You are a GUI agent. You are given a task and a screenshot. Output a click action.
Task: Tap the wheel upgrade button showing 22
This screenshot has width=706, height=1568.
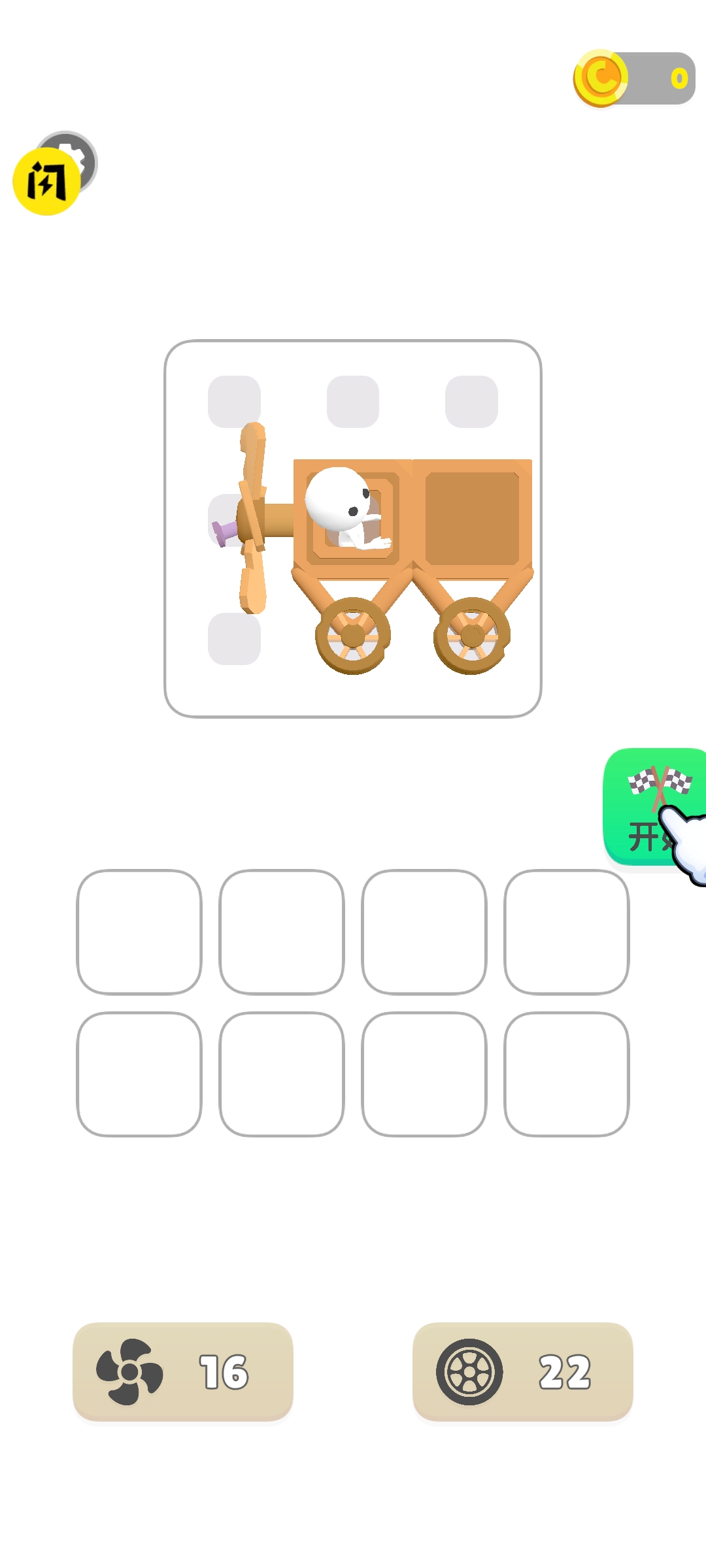coord(523,1371)
